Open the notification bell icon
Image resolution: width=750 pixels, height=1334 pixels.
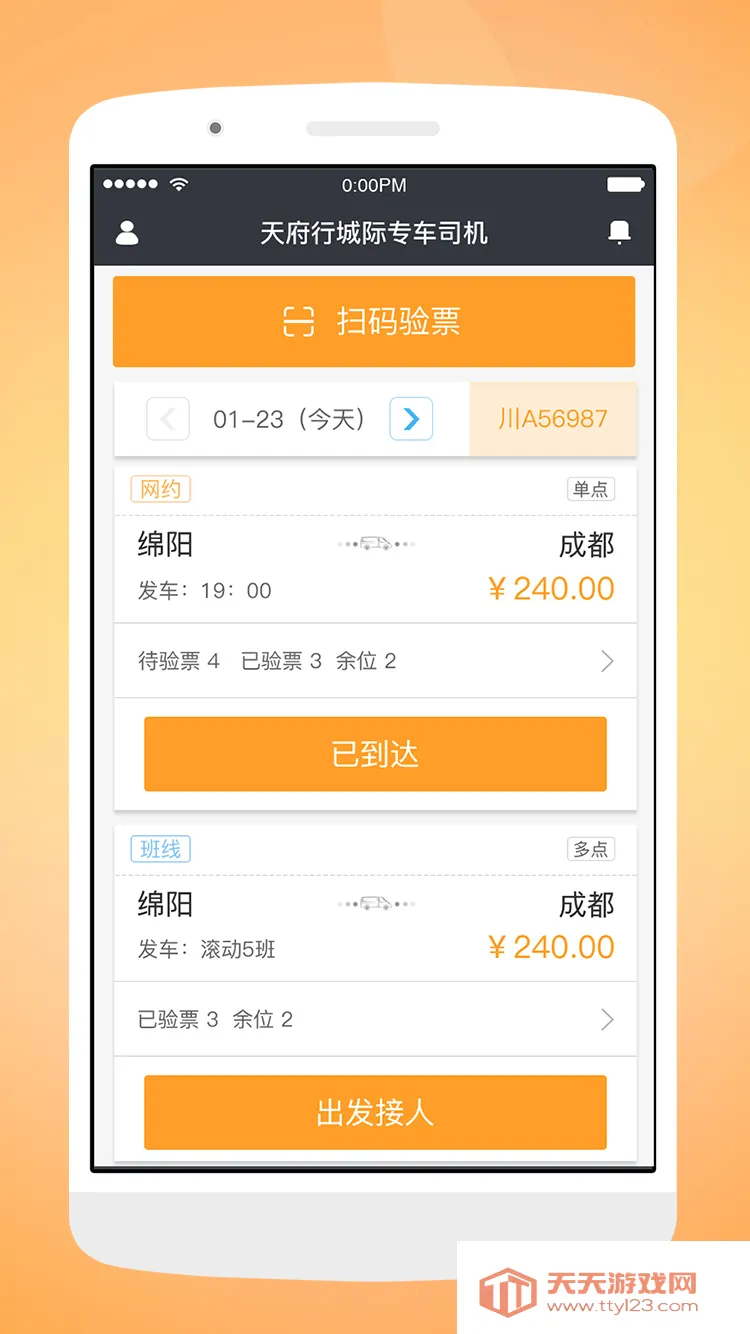[x=620, y=233]
